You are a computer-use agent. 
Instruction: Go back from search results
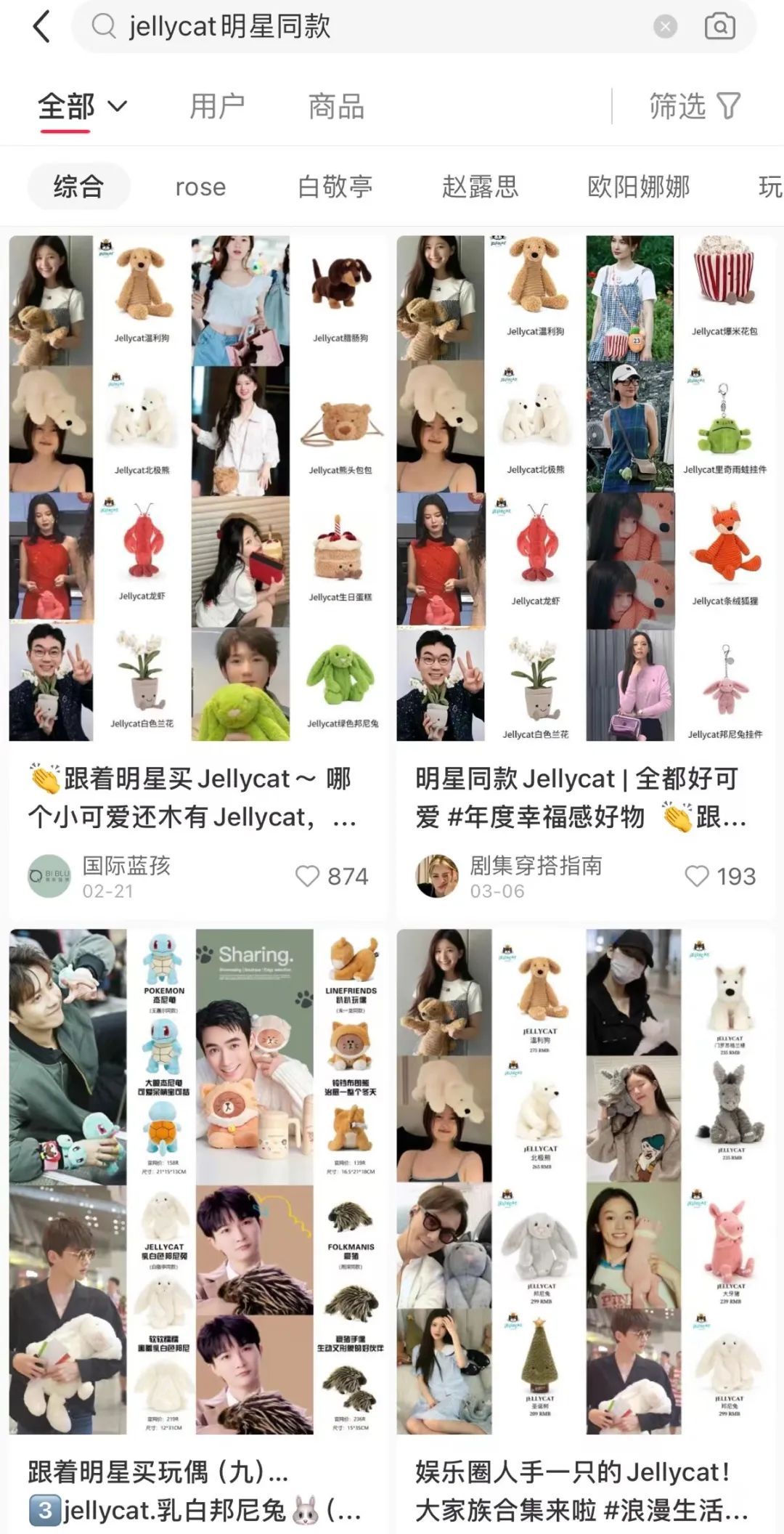(42, 28)
